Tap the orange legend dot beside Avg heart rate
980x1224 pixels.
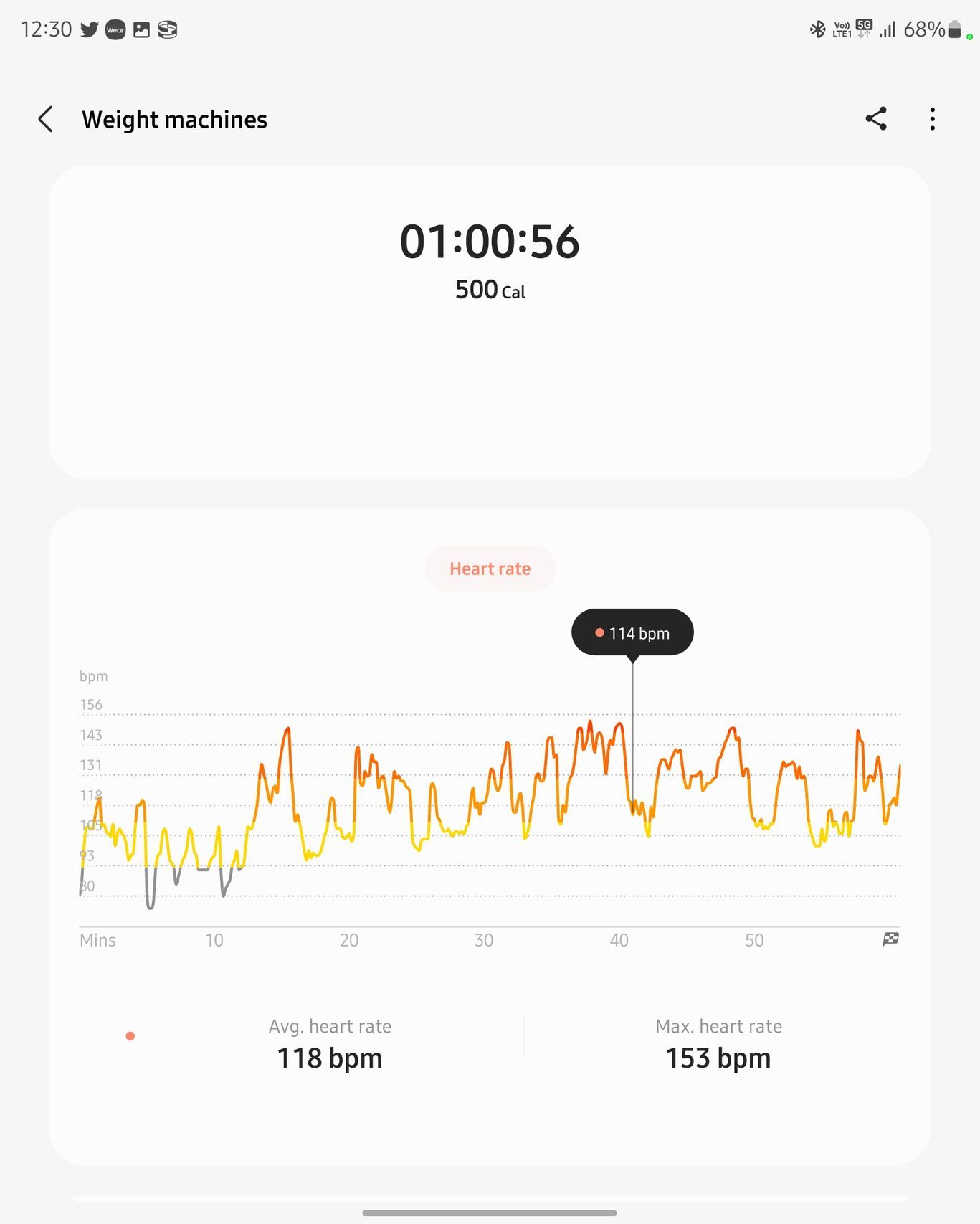coord(130,1035)
